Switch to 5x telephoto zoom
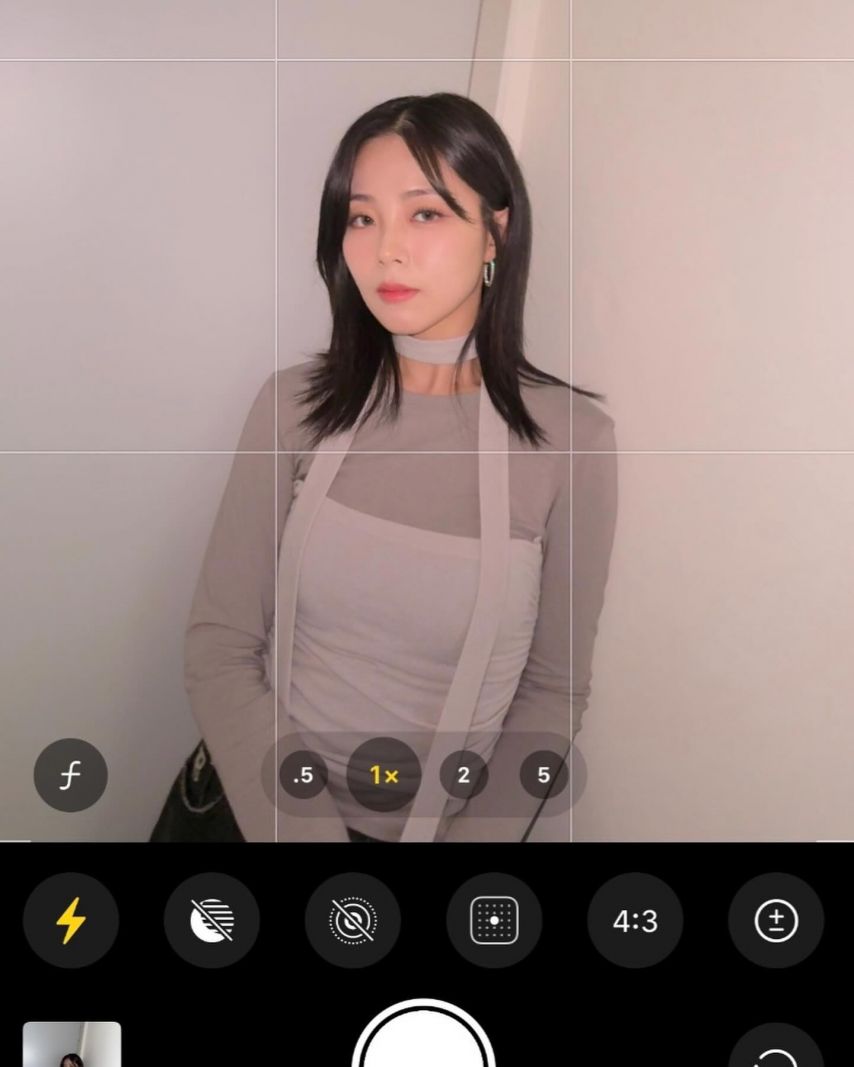This screenshot has width=854, height=1067. point(543,775)
